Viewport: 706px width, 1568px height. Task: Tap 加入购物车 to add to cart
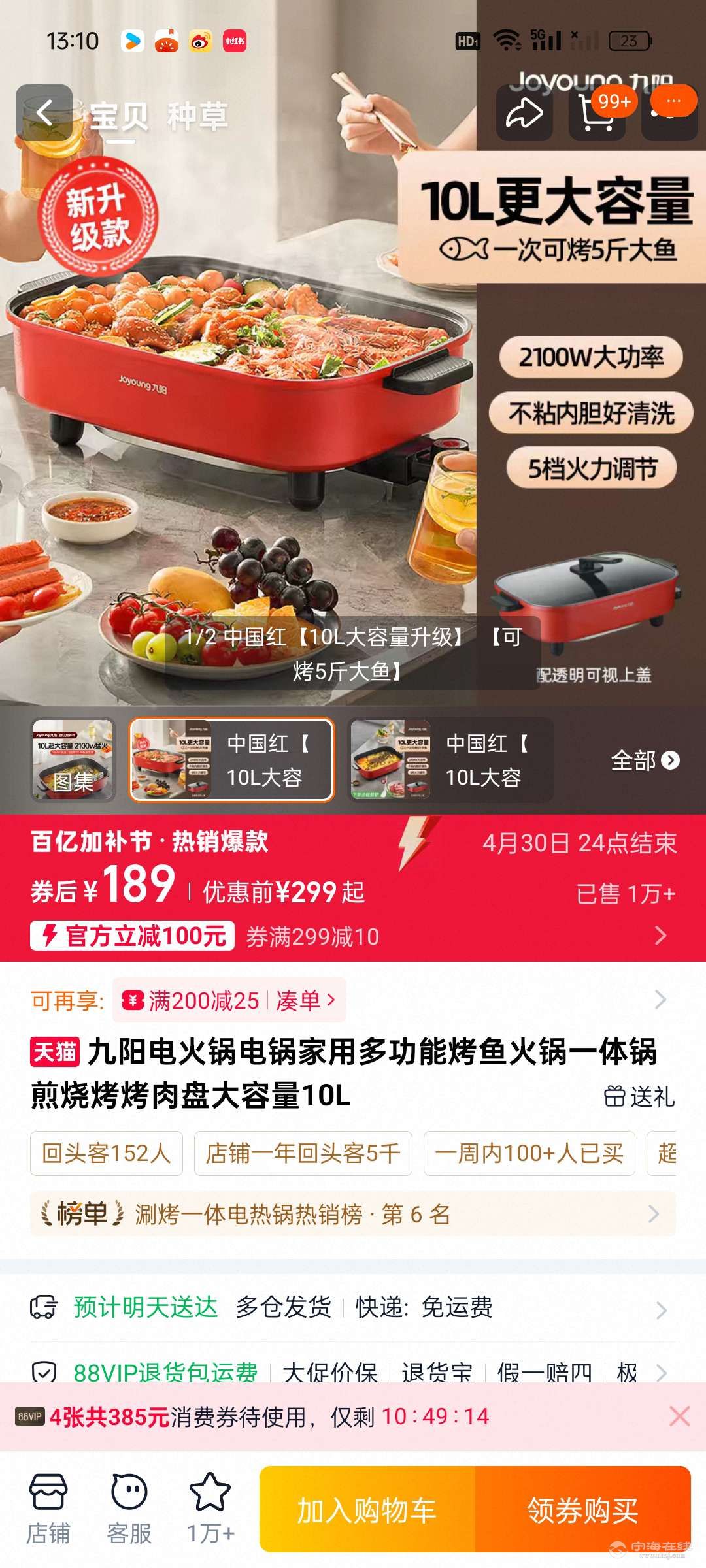367,1510
